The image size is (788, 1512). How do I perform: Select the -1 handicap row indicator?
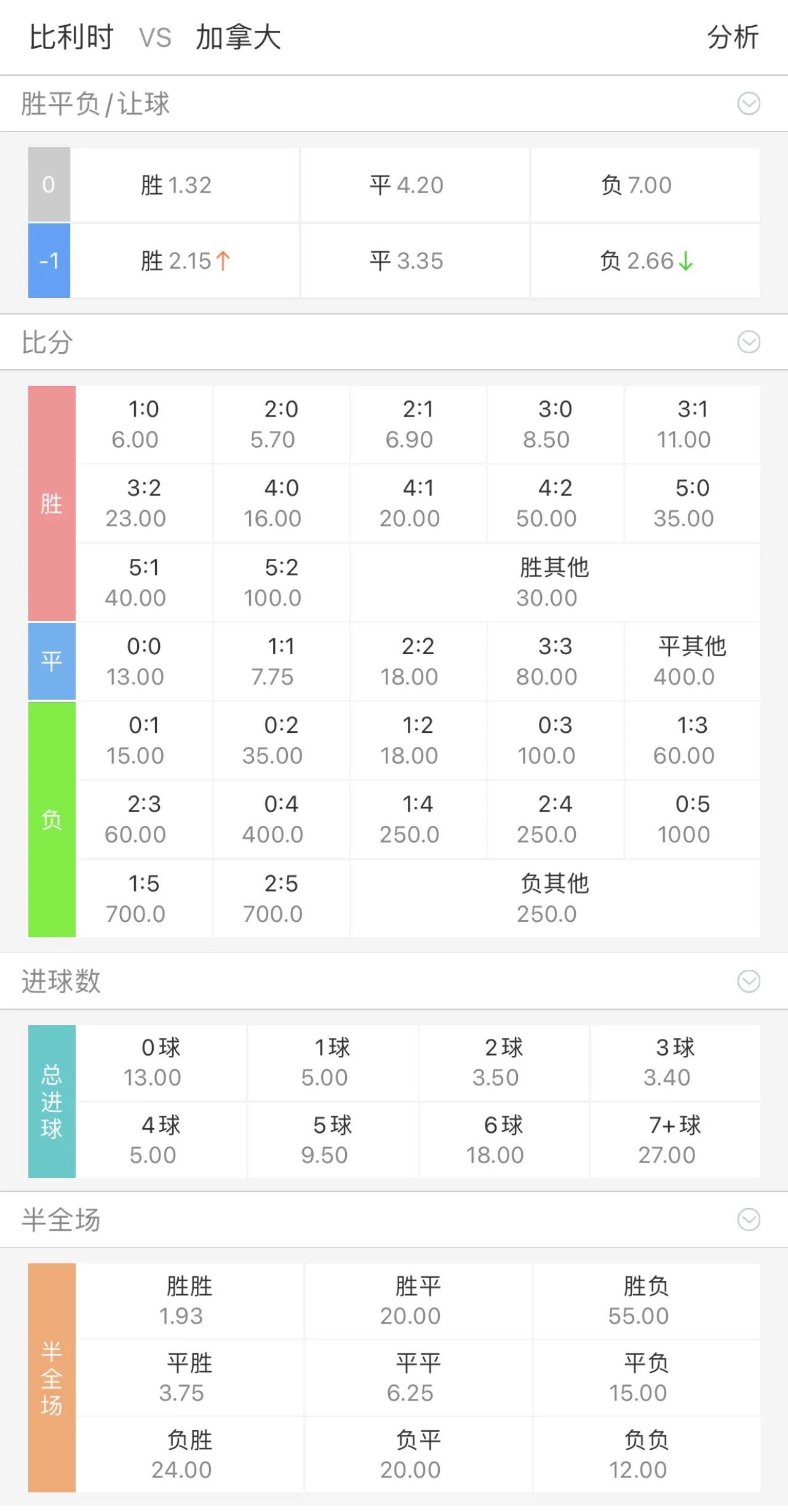pos(49,261)
